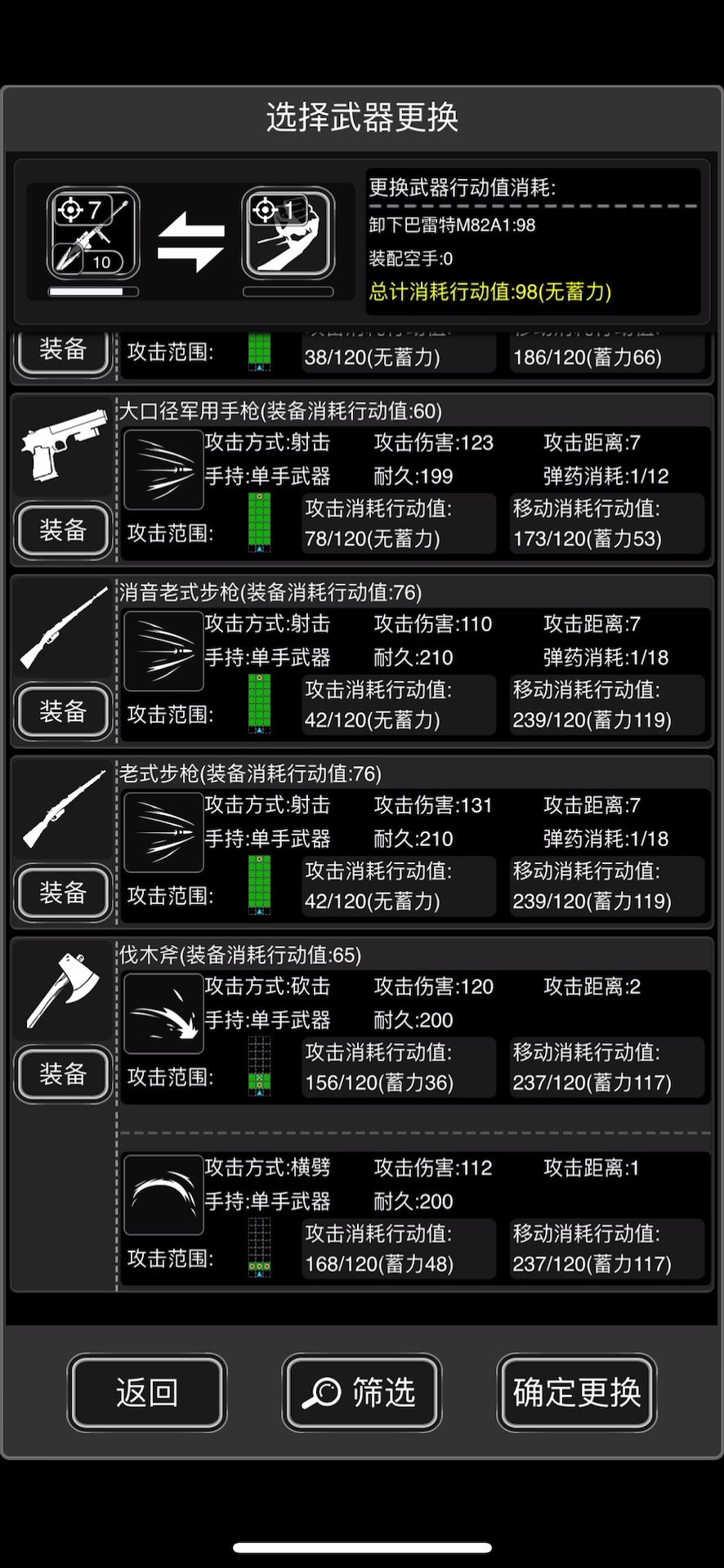The width and height of the screenshot is (724, 1568).
Task: Equip the 消音老式步枪
Action: point(63,711)
